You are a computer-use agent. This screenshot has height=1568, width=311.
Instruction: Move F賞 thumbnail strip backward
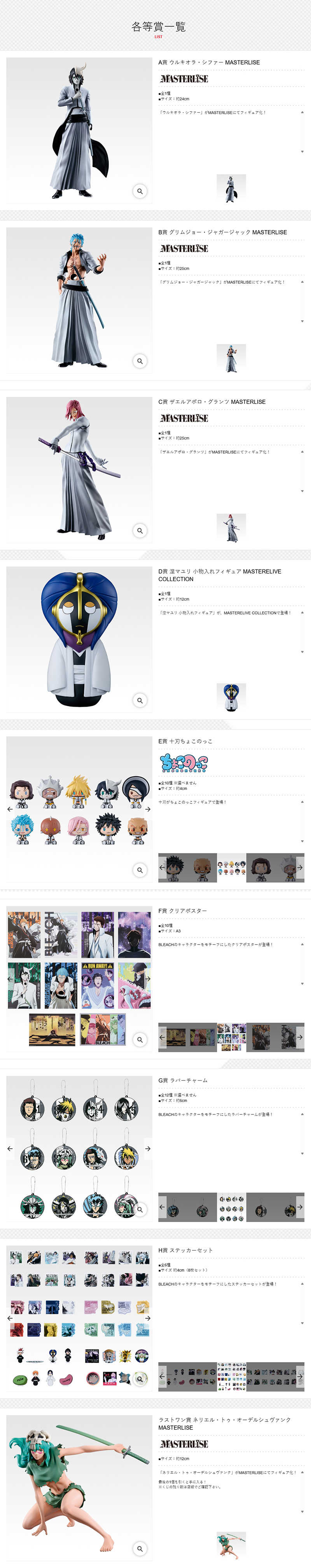click(162, 1037)
